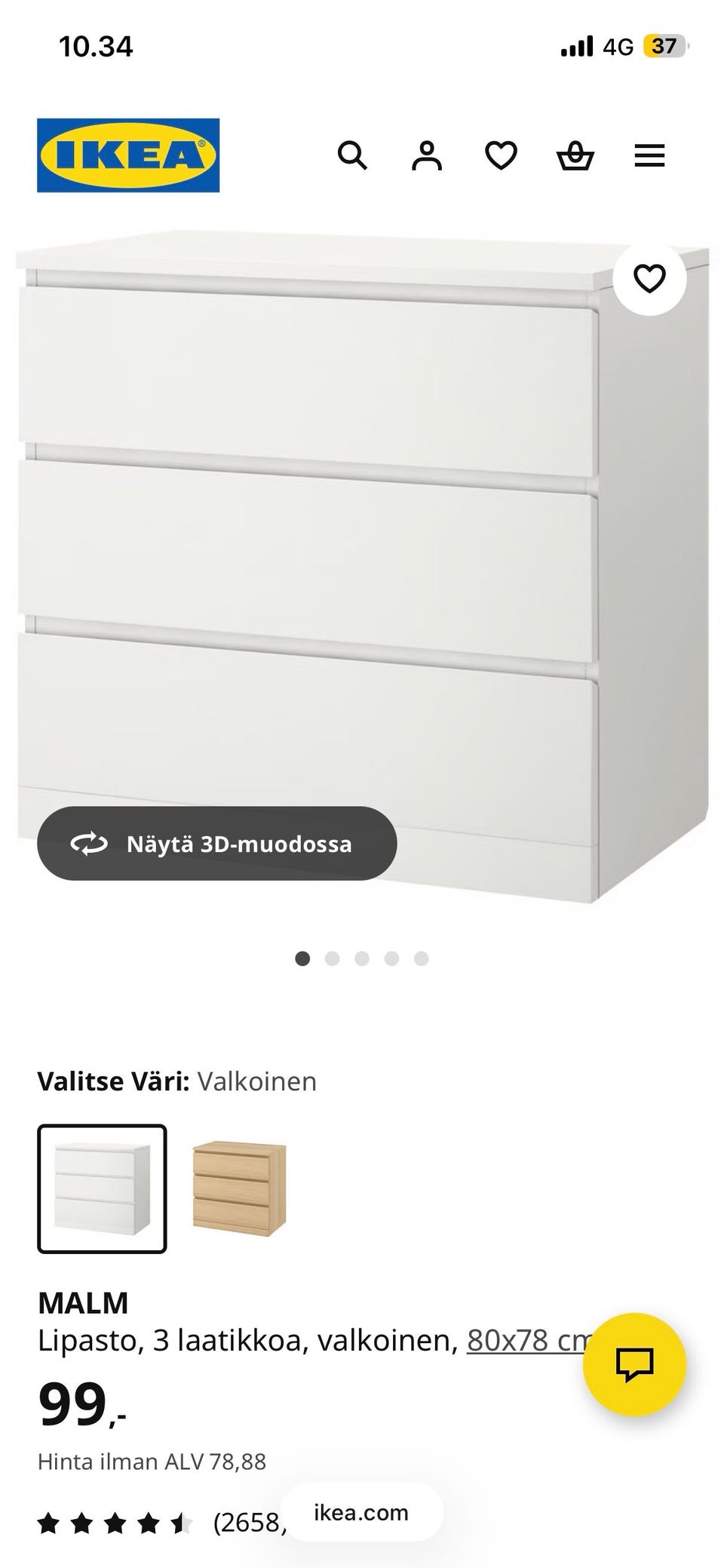
Task: Open the account profile icon
Action: (427, 155)
